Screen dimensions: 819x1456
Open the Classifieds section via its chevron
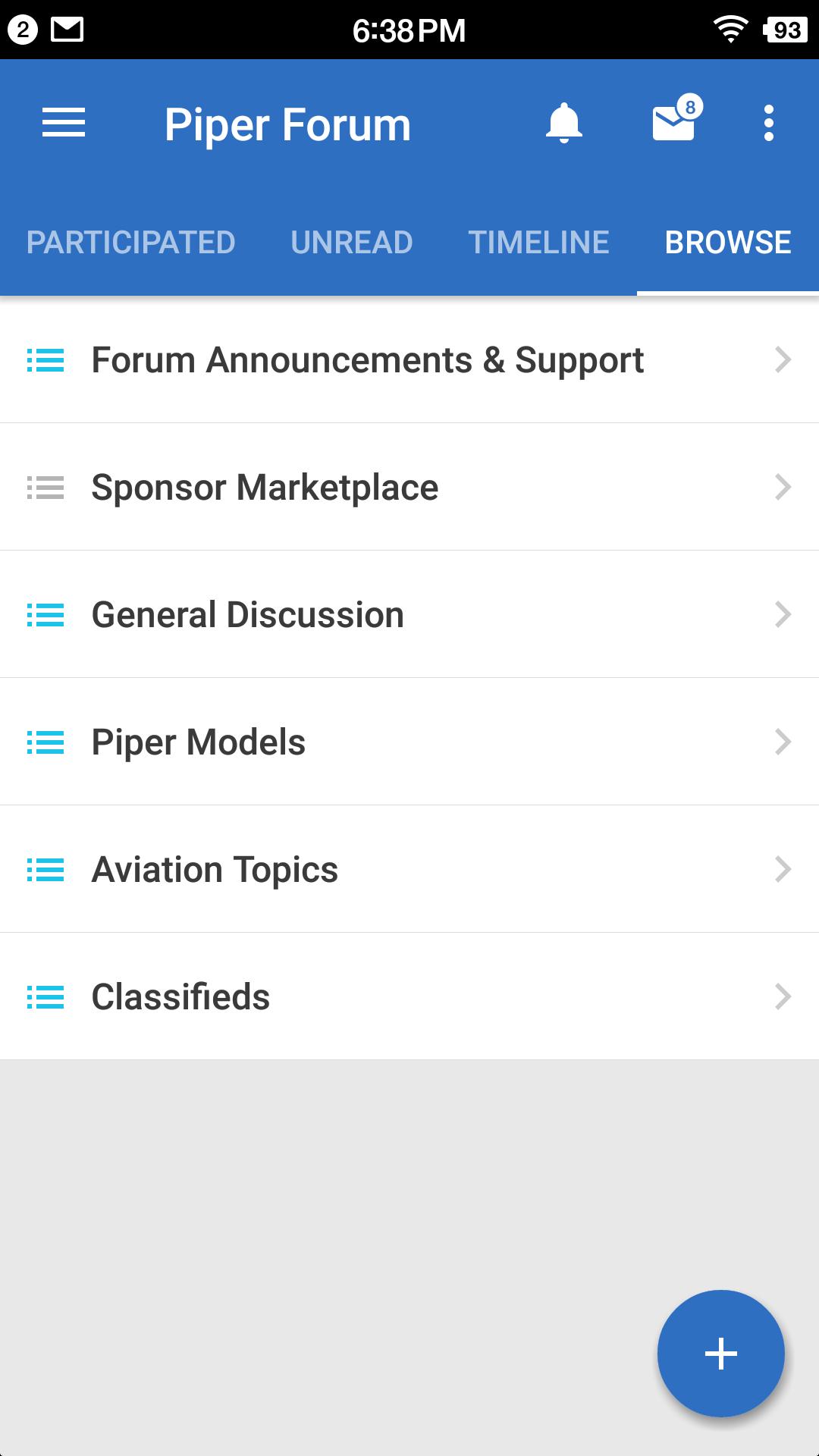click(x=782, y=996)
